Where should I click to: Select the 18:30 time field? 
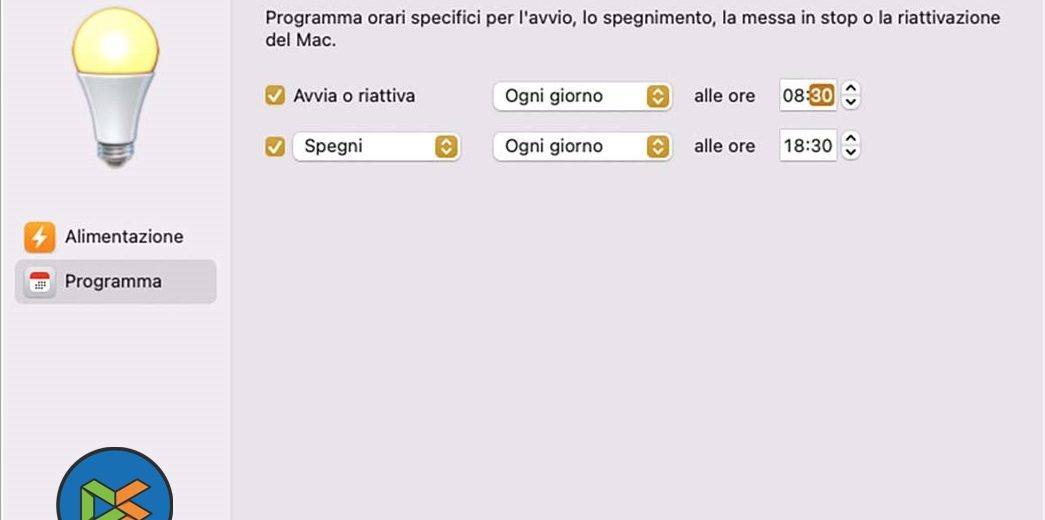point(806,146)
